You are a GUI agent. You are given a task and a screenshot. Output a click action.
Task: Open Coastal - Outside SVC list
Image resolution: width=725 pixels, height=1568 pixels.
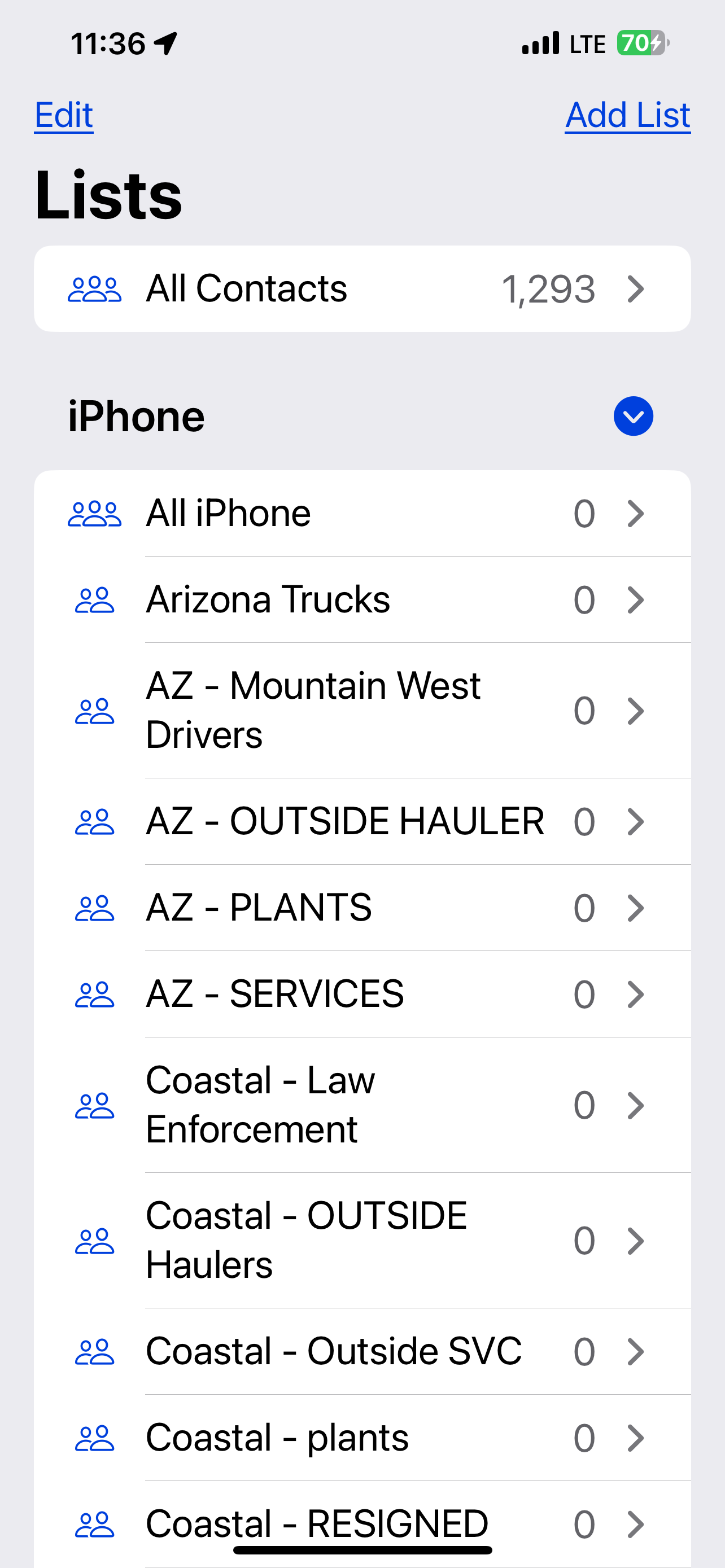click(362, 1351)
